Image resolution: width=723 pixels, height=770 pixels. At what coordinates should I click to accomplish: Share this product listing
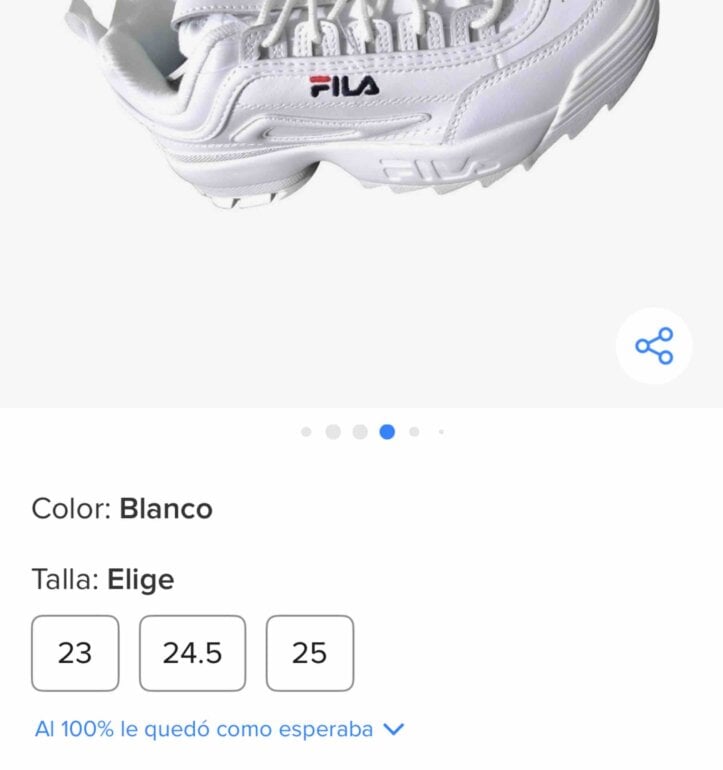pyautogui.click(x=654, y=346)
